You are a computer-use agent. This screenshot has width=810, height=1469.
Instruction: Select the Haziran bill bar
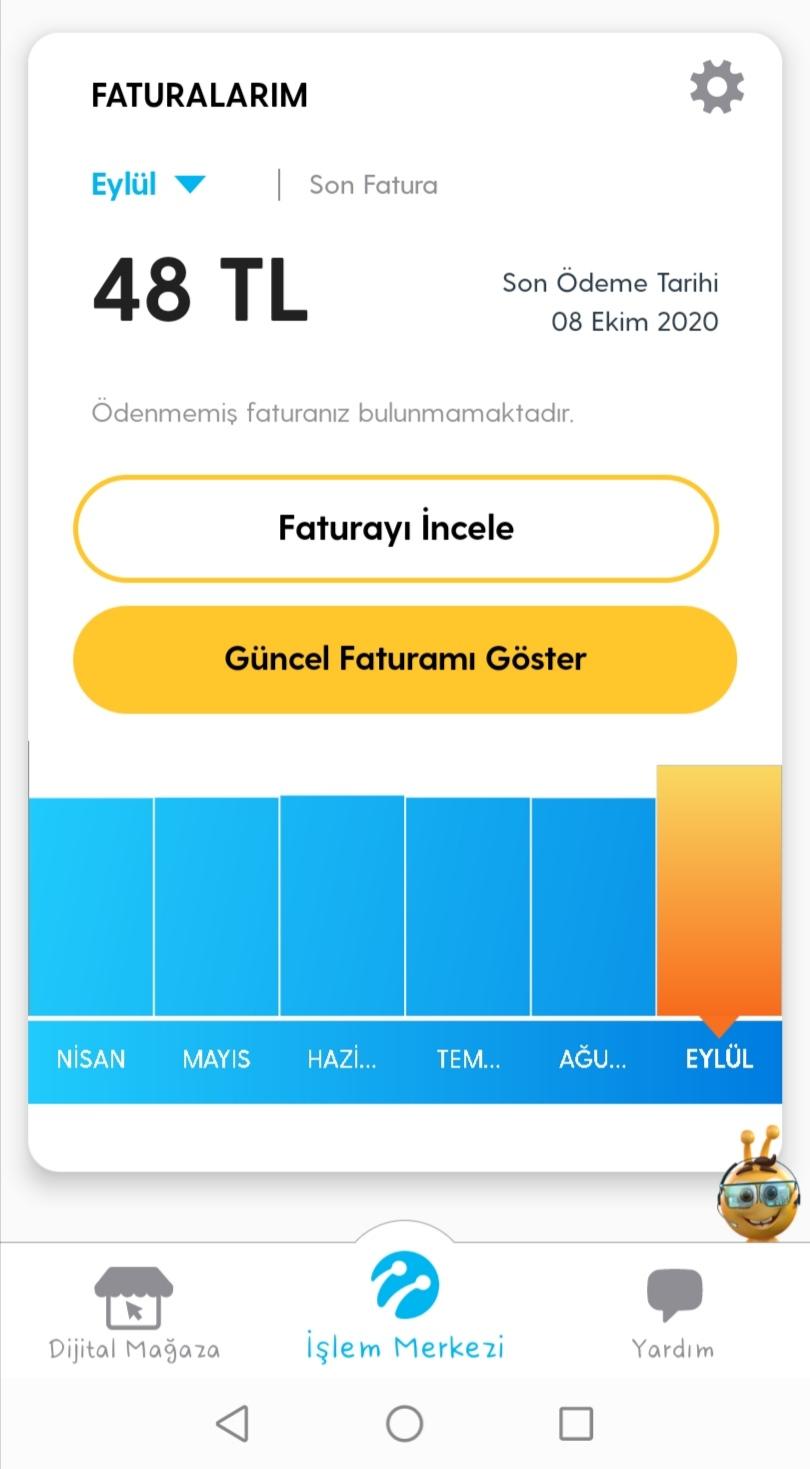click(342, 905)
